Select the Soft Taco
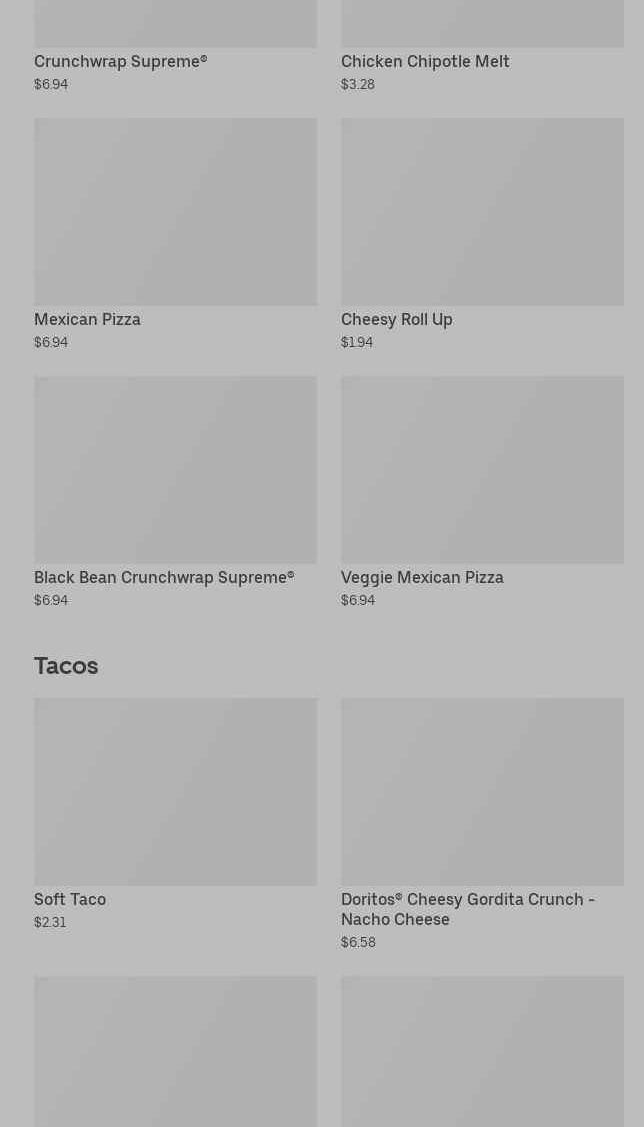 [x=175, y=814]
